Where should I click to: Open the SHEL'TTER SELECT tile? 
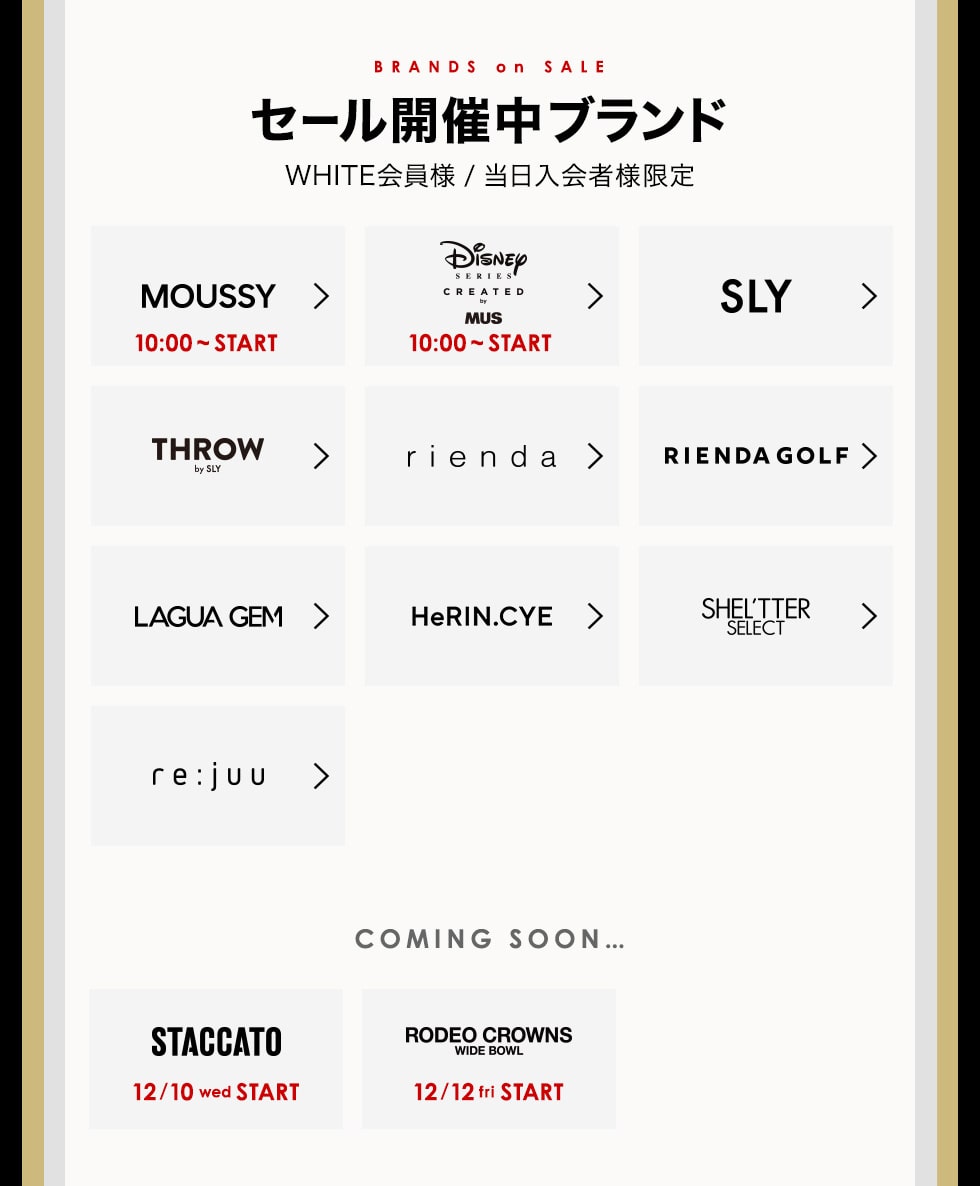(x=765, y=616)
